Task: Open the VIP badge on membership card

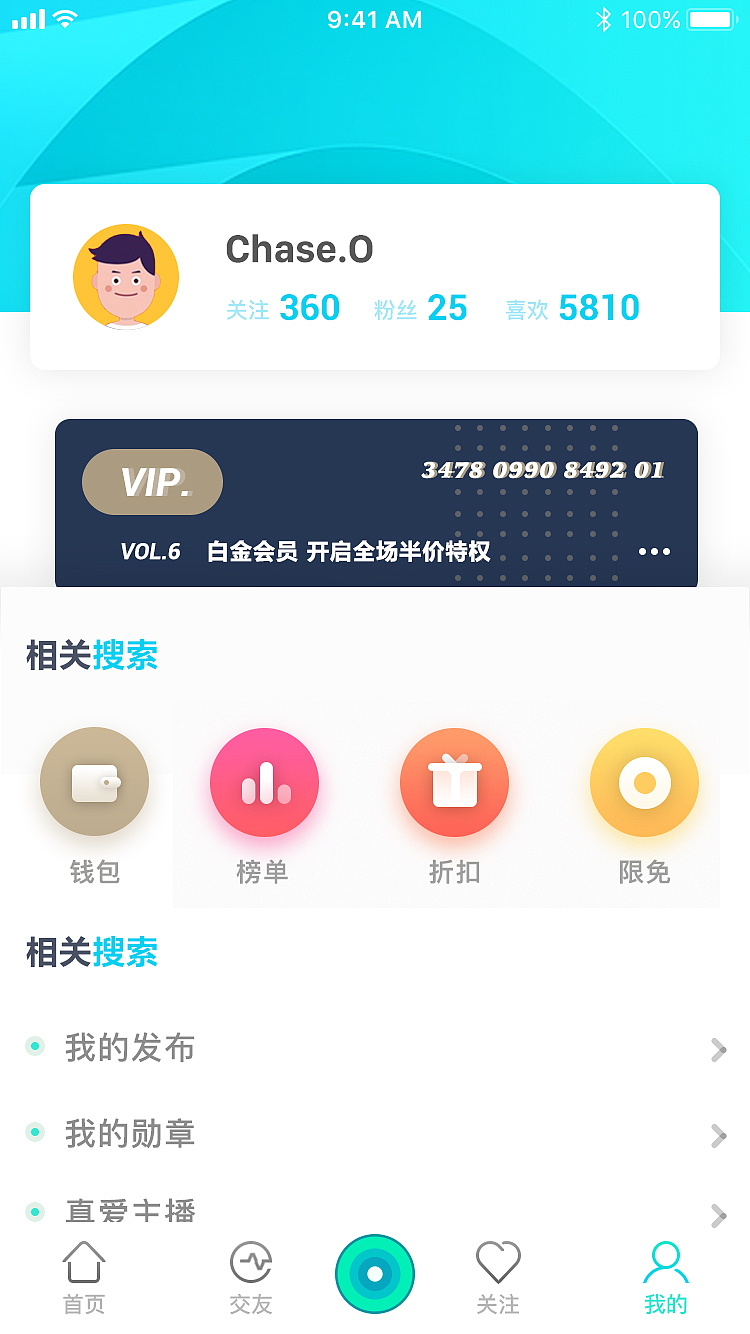Action: pos(152,481)
